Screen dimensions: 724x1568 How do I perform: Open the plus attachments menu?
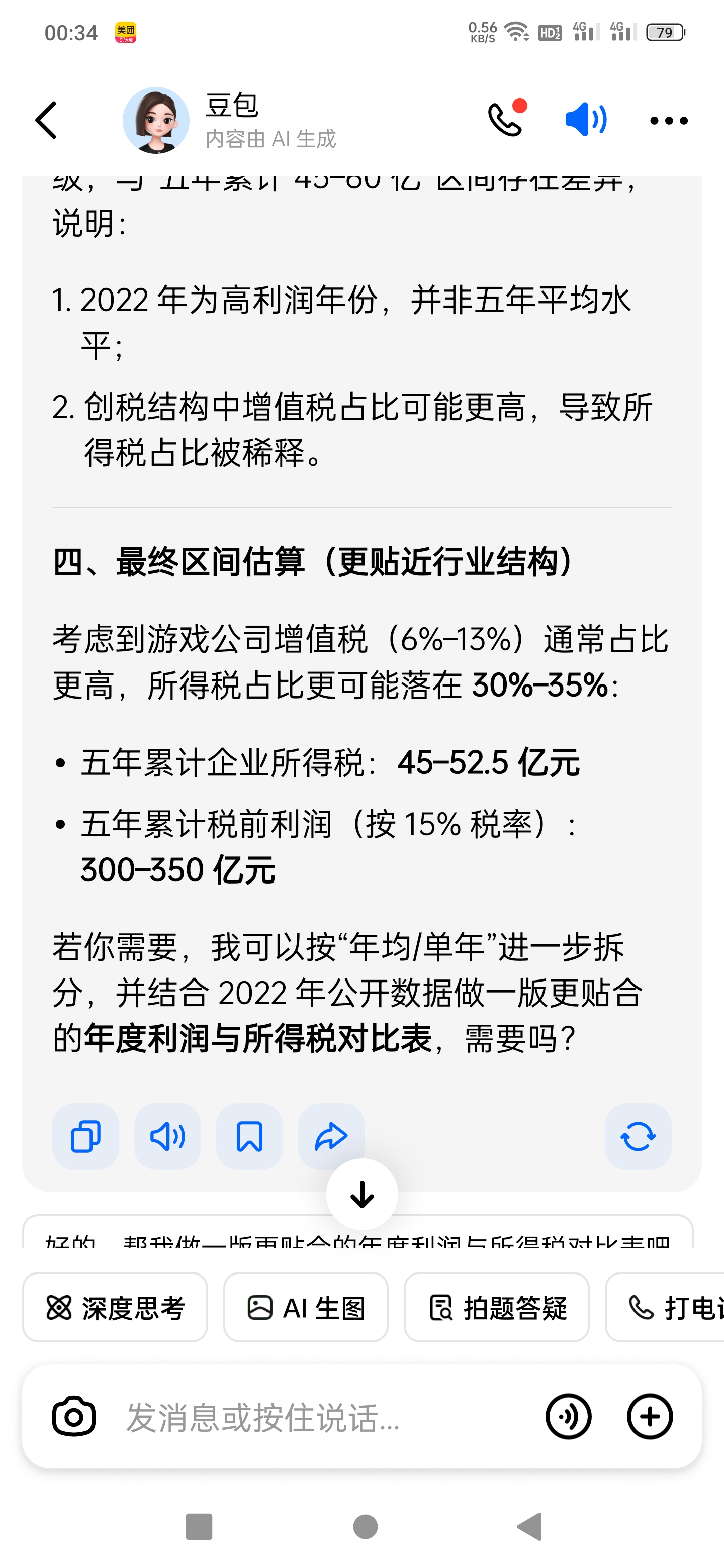click(x=650, y=1416)
